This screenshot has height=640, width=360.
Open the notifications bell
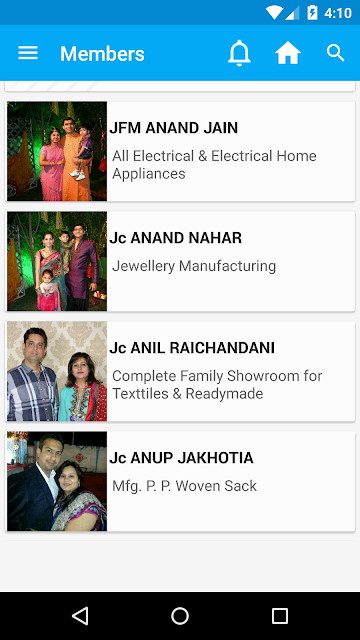tap(239, 53)
